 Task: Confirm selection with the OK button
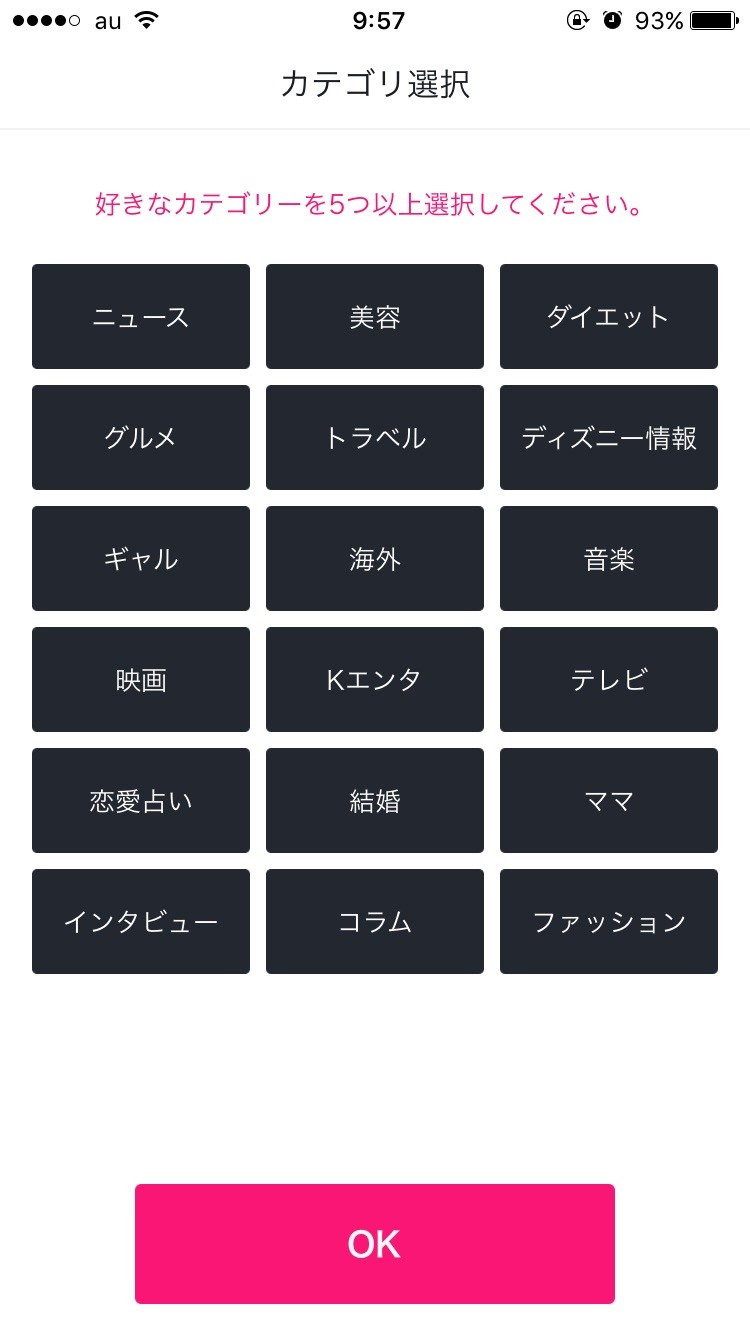375,1244
